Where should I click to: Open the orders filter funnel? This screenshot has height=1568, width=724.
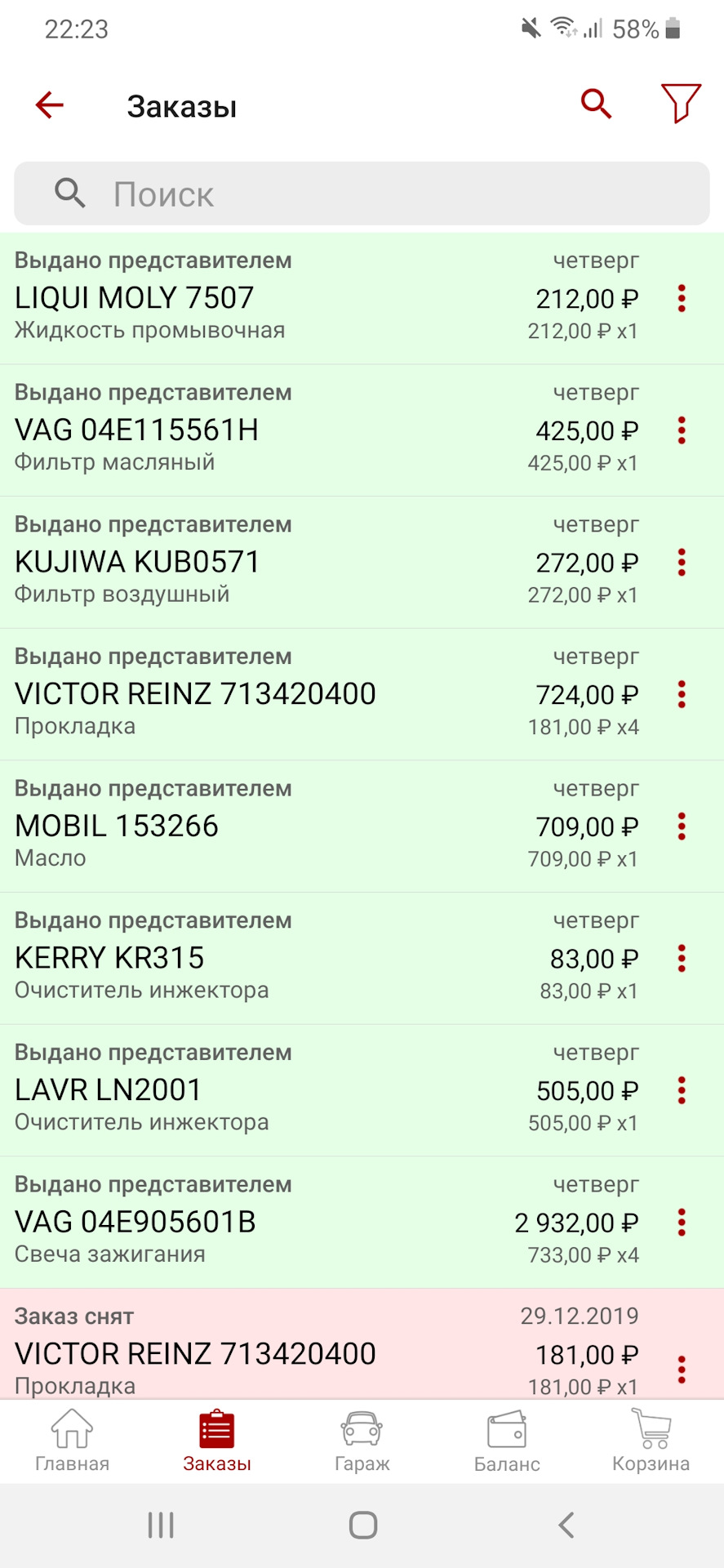coord(681,104)
